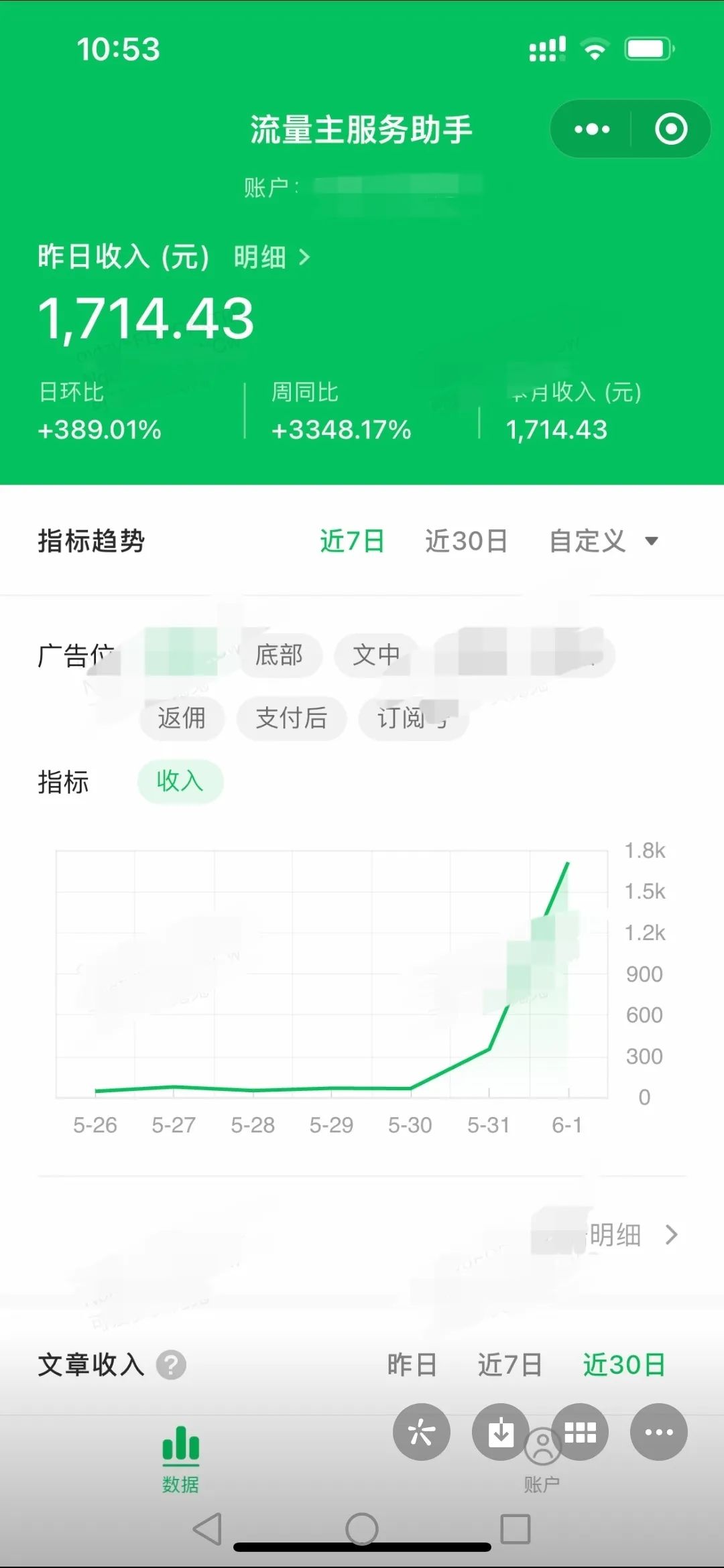Switch trend range to 近30日
This screenshot has width=724, height=1568.
click(x=467, y=541)
